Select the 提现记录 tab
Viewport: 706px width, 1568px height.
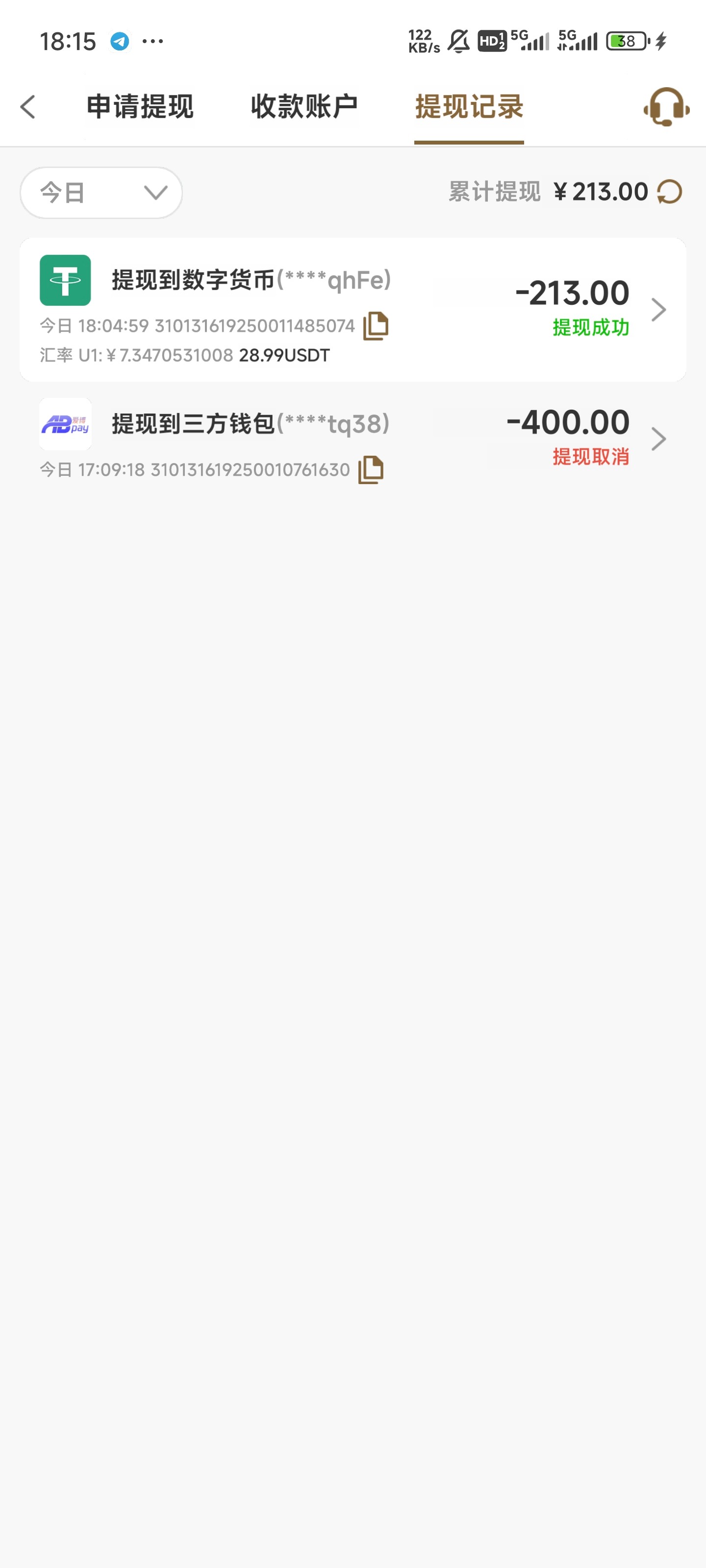[469, 107]
